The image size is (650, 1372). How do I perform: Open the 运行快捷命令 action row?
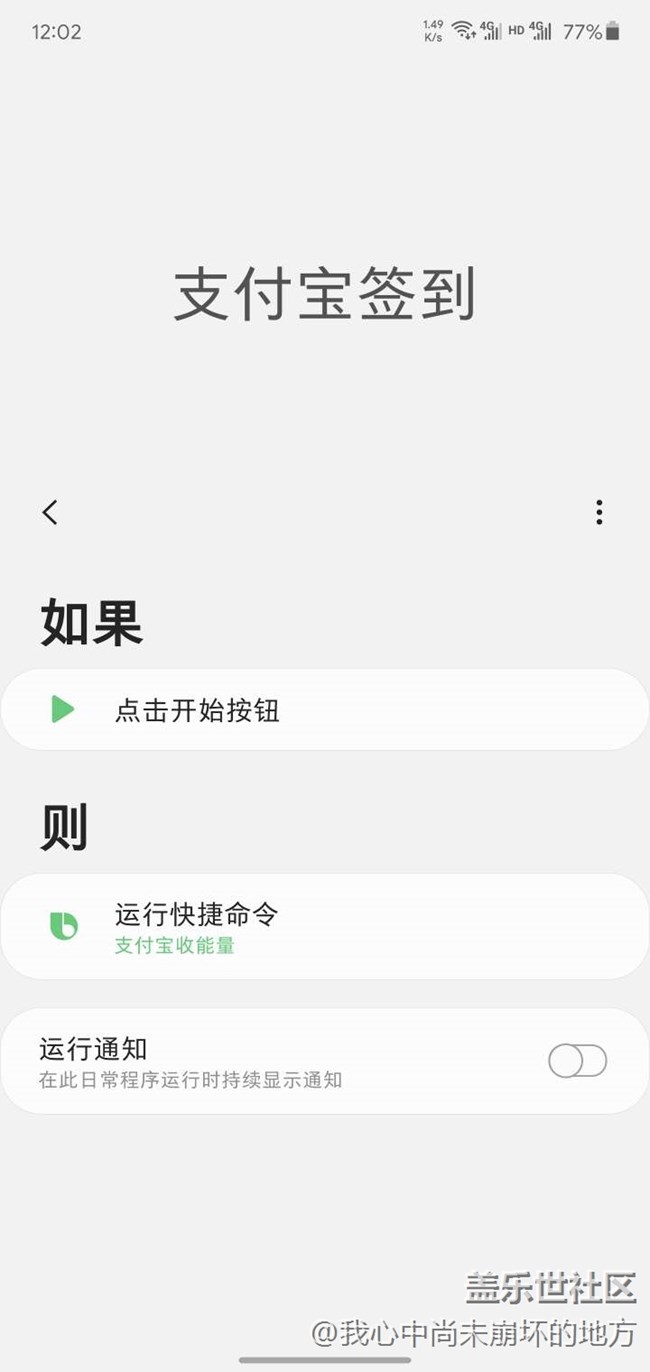324,927
